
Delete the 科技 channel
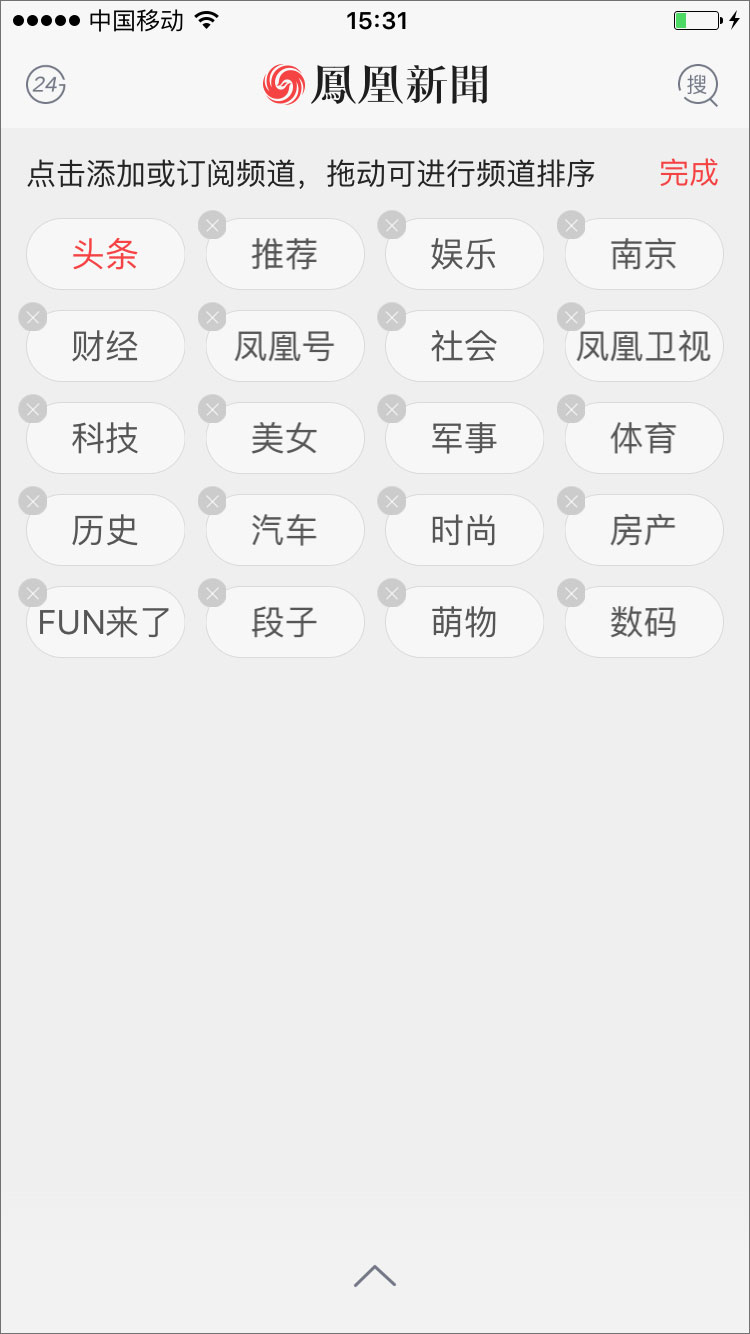pyautogui.click(x=33, y=409)
